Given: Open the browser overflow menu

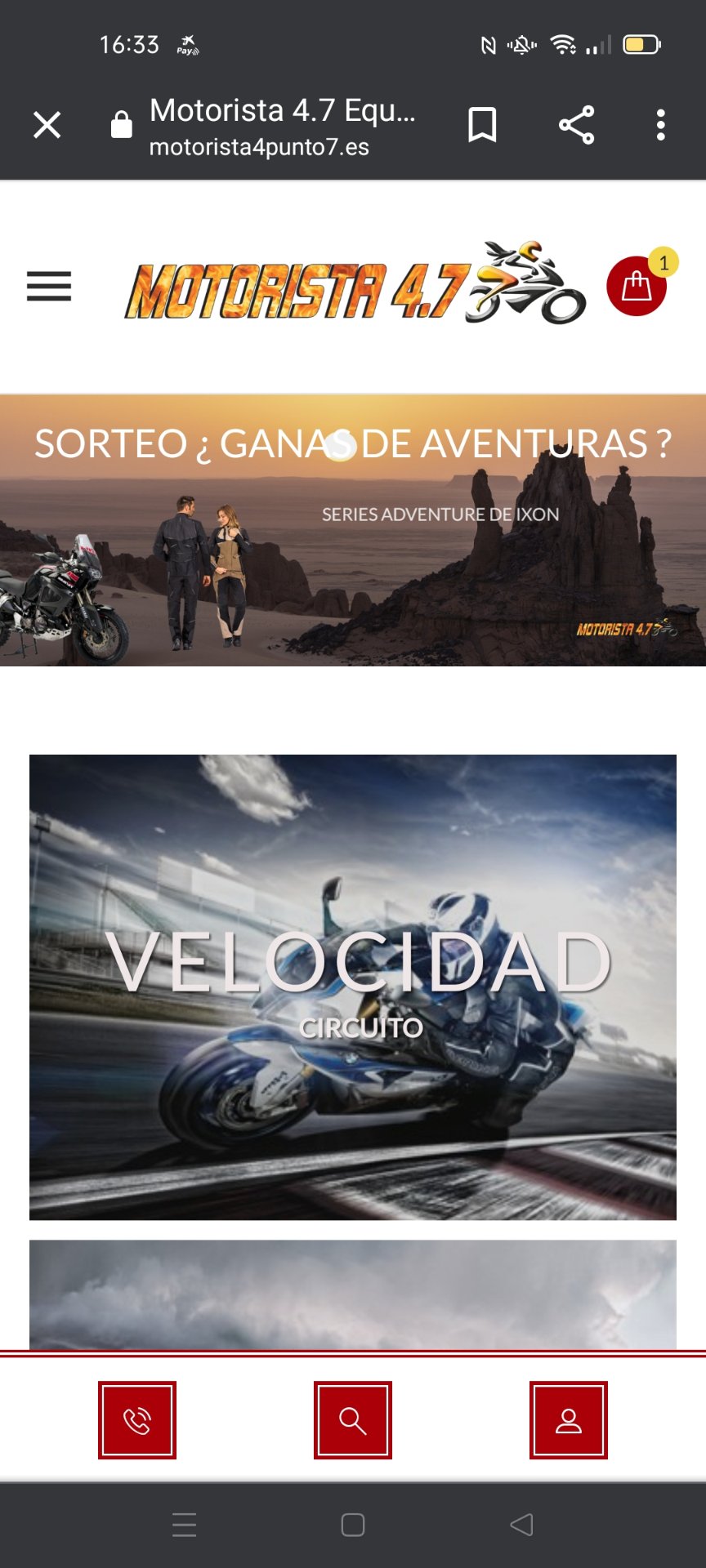Looking at the screenshot, I should tap(660, 125).
